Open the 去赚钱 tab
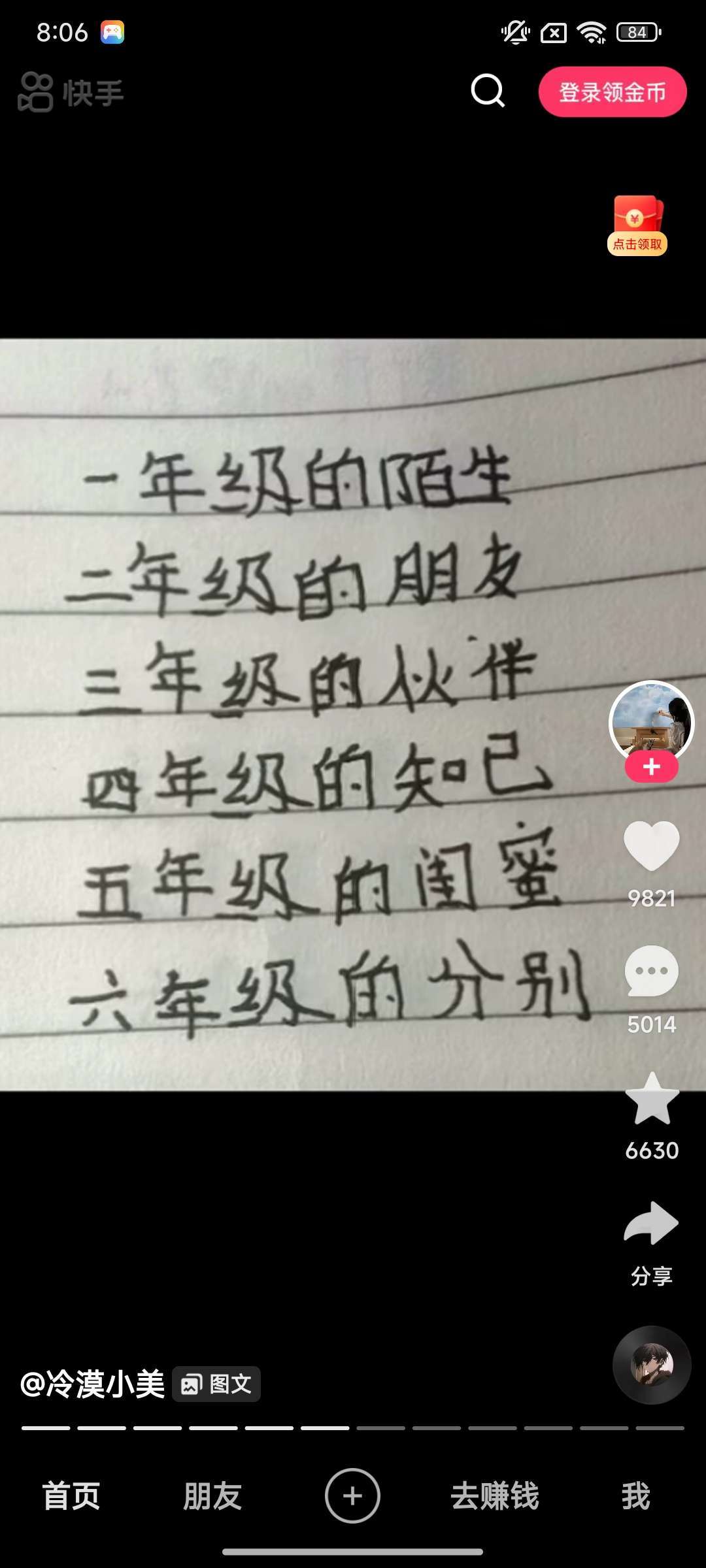The height and width of the screenshot is (1568, 706). click(x=495, y=1495)
